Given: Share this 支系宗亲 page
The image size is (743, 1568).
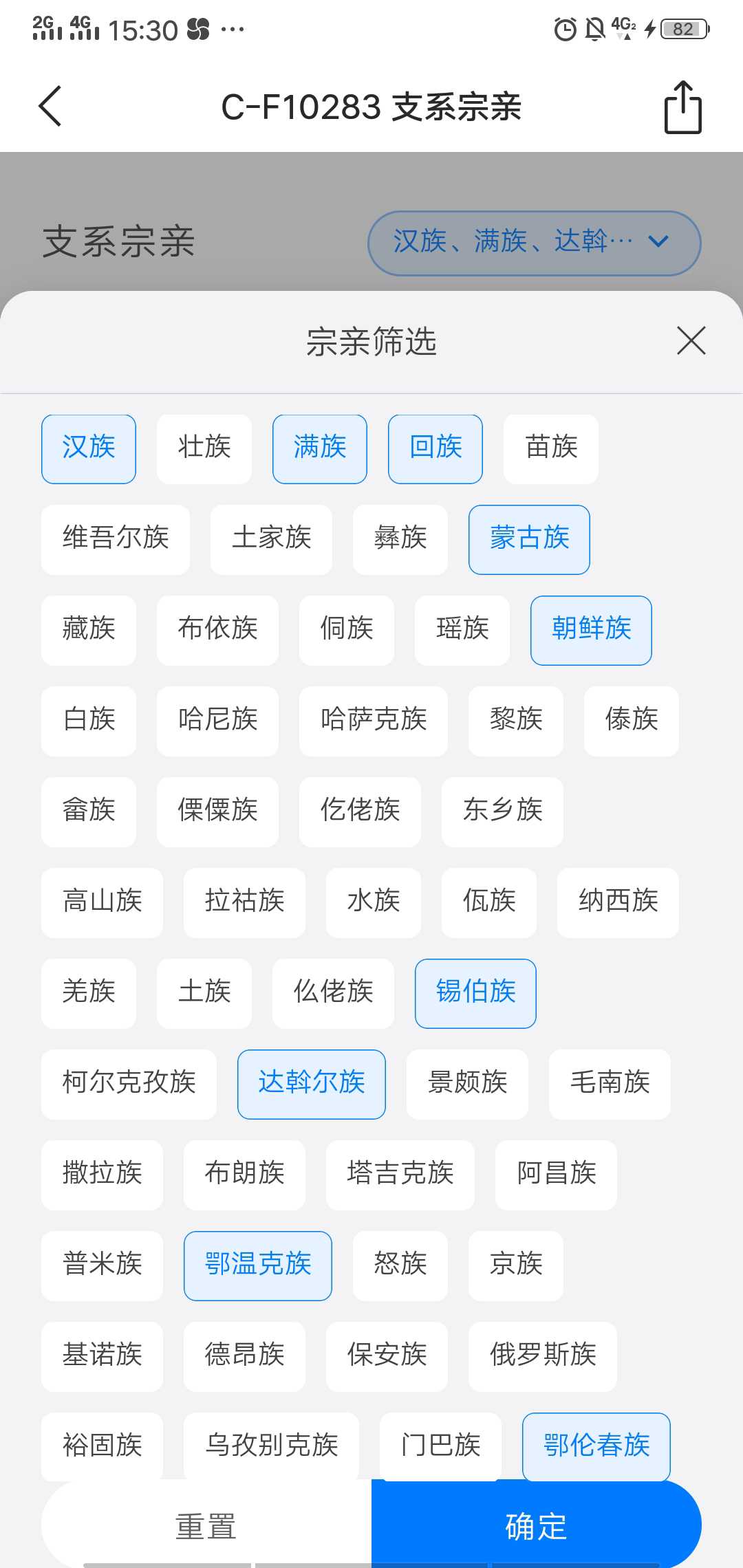Looking at the screenshot, I should (682, 107).
